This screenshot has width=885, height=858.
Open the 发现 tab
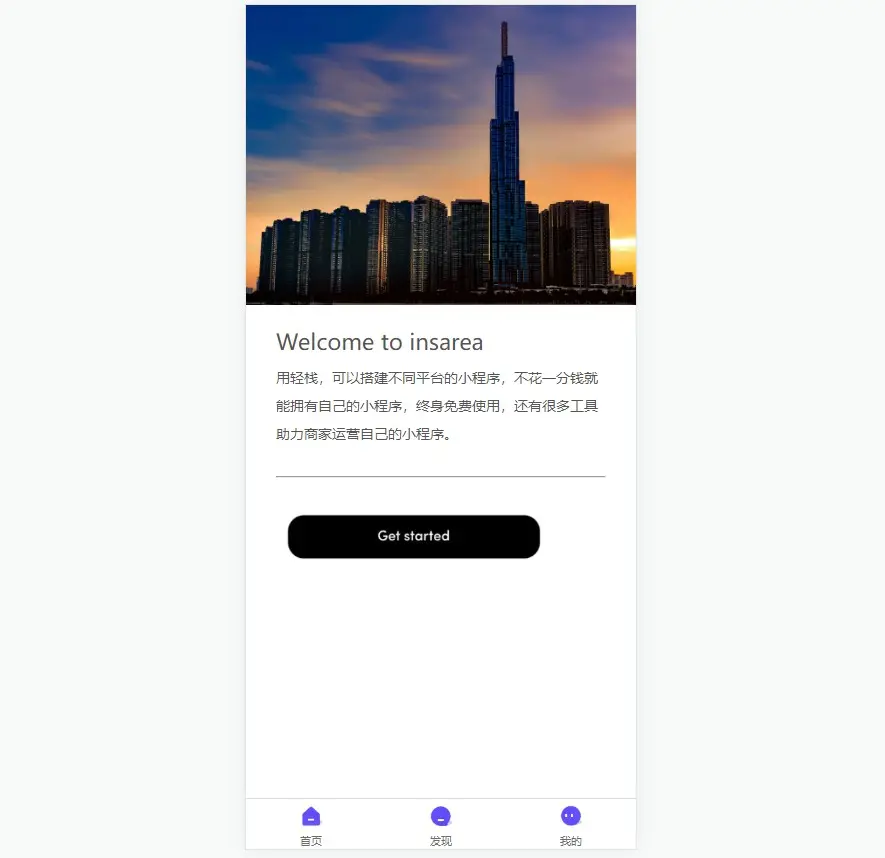click(x=441, y=825)
